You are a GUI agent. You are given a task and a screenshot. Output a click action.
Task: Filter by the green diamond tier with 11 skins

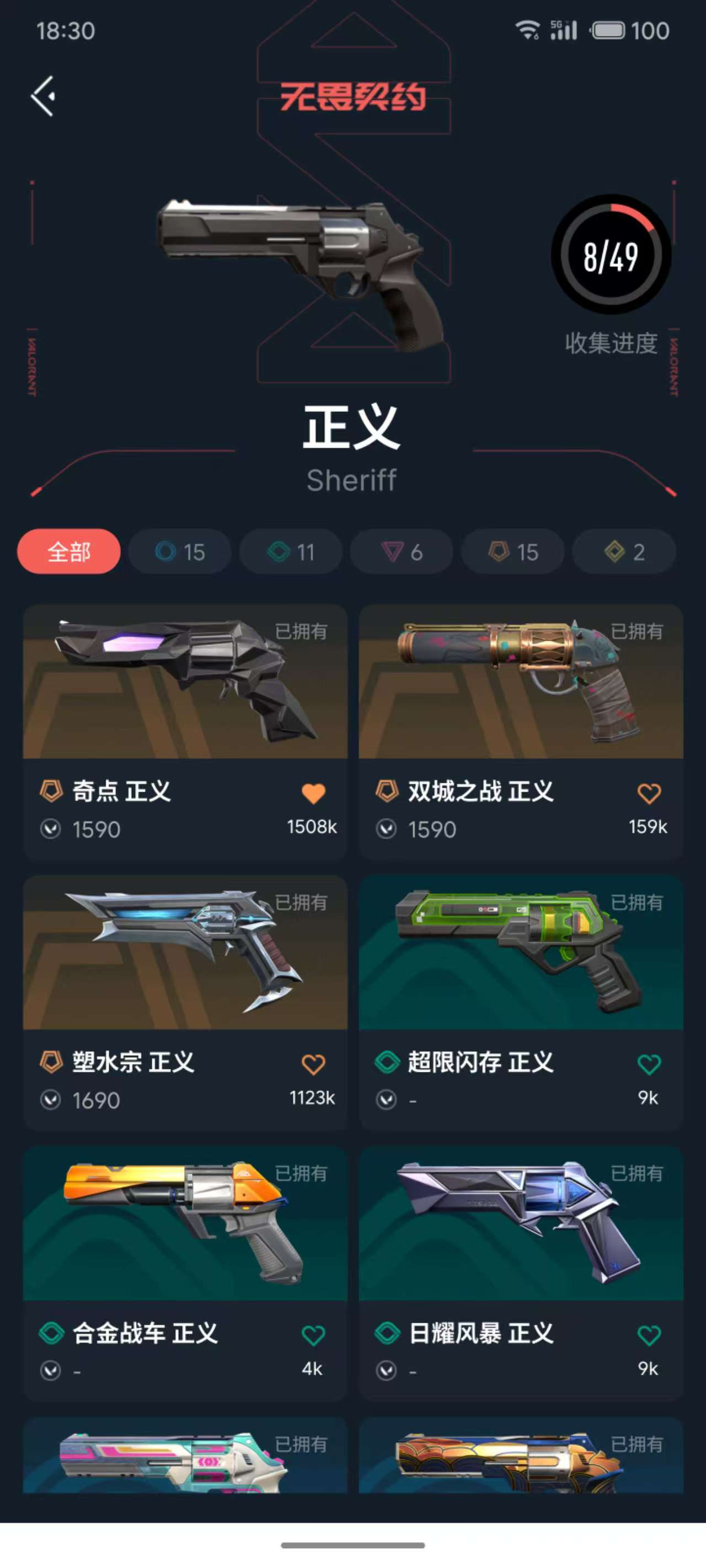[291, 551]
